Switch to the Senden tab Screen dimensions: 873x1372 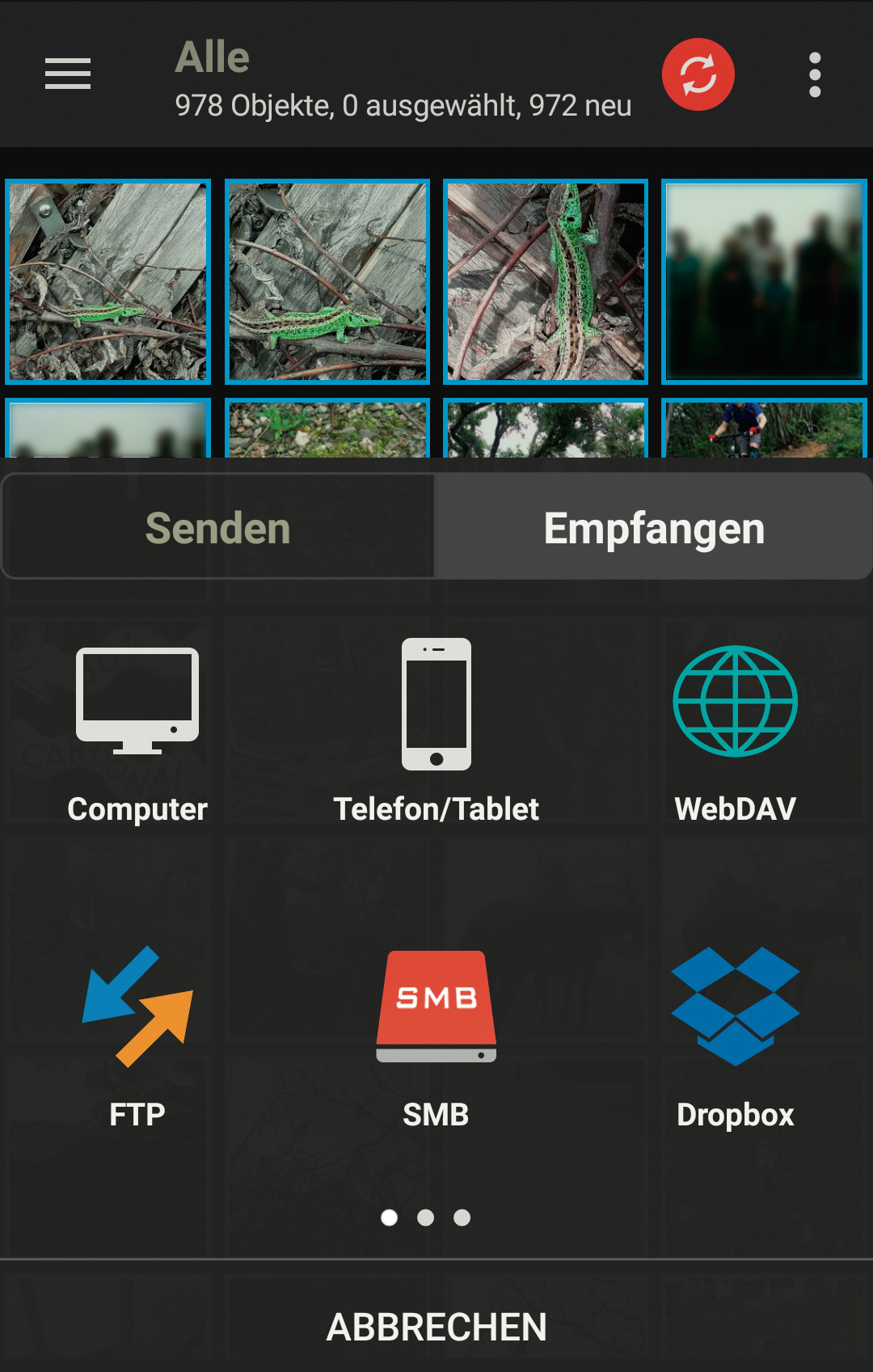[x=218, y=528]
